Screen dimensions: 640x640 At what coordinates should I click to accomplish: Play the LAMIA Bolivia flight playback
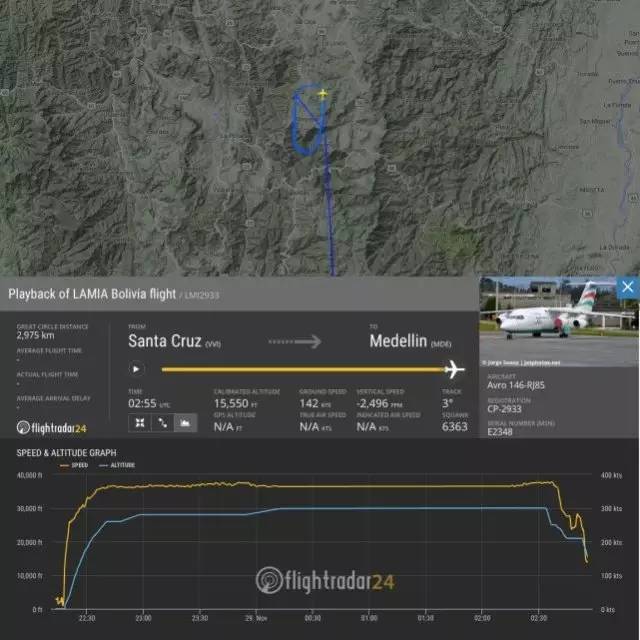click(137, 368)
